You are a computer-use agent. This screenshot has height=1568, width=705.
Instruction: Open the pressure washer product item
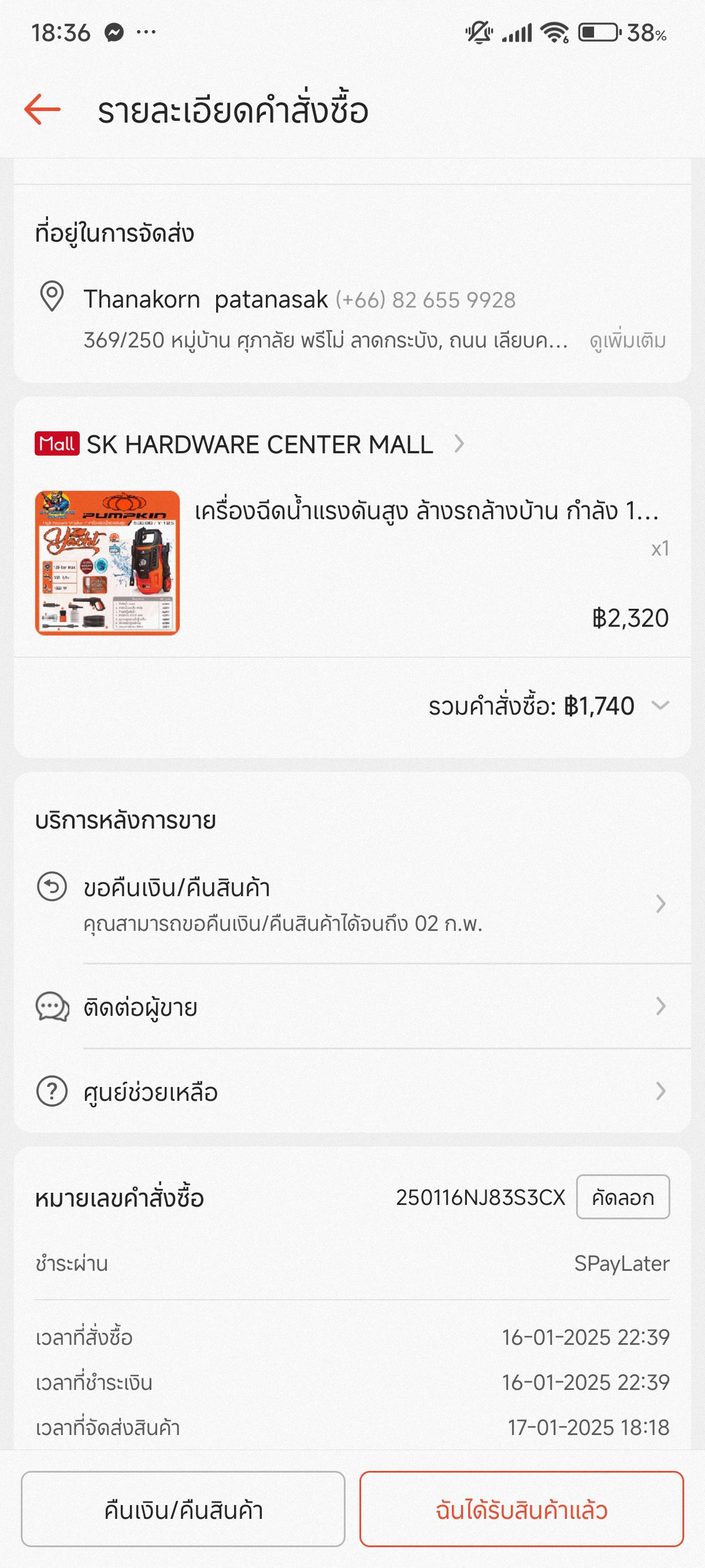(352, 563)
